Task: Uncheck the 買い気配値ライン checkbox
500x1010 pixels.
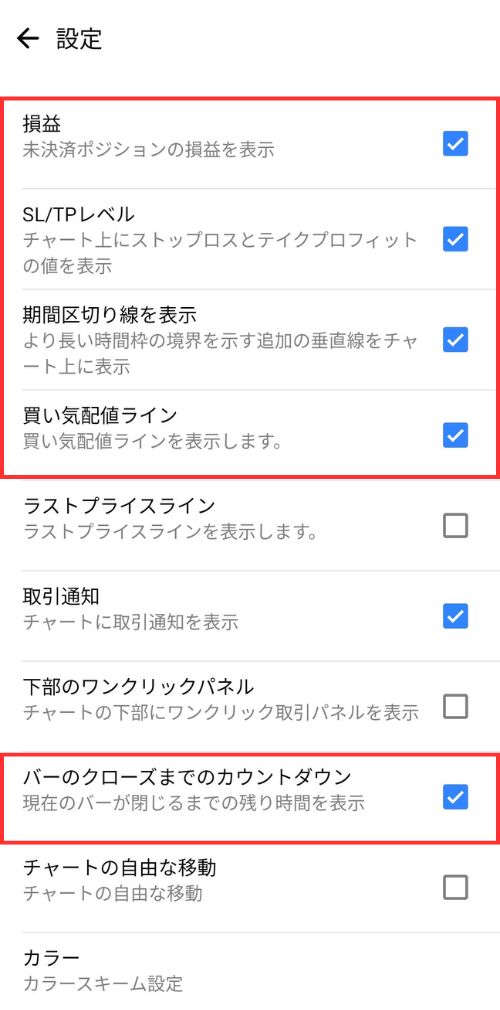Action: coord(456,435)
